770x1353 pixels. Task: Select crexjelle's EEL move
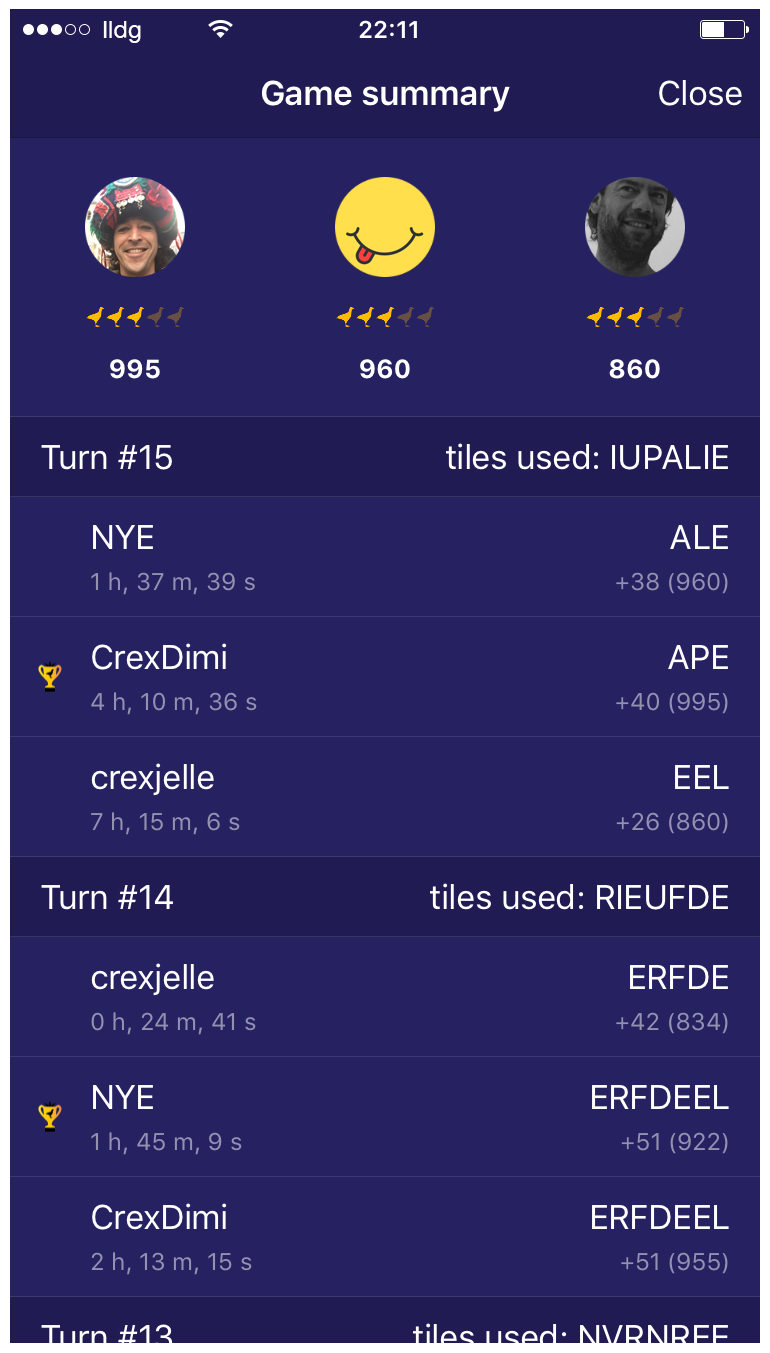pyautogui.click(x=385, y=797)
